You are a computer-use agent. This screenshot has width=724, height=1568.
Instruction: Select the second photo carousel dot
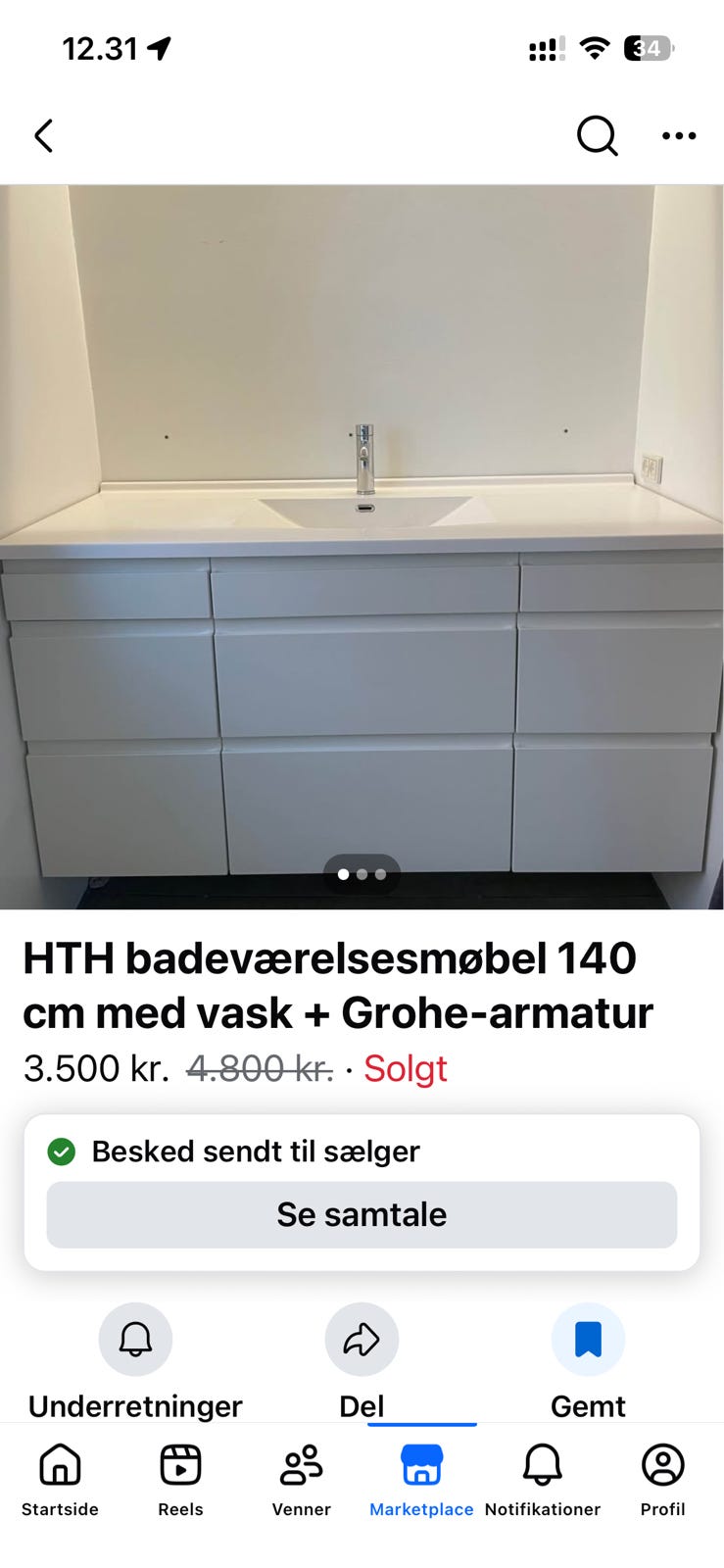tap(362, 875)
